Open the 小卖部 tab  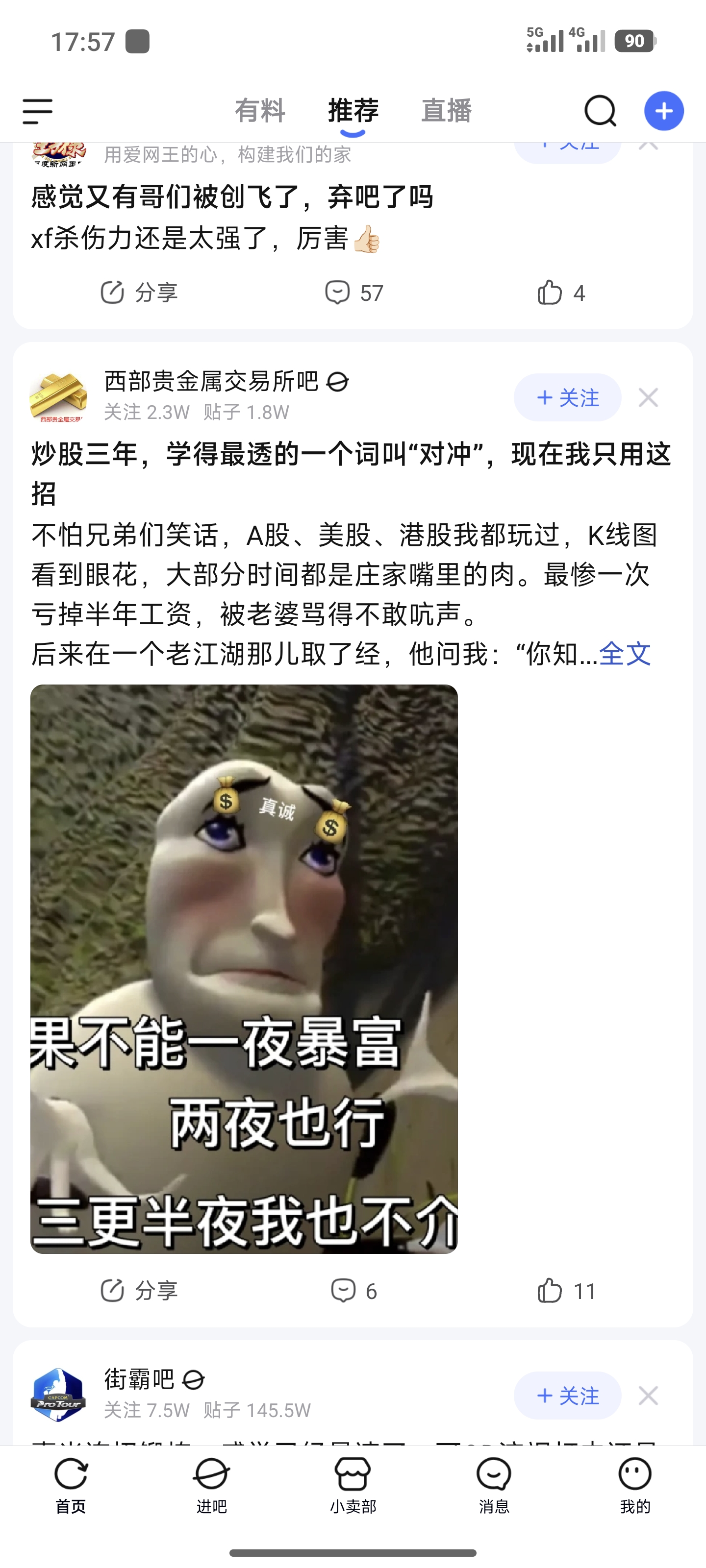[x=353, y=1486]
